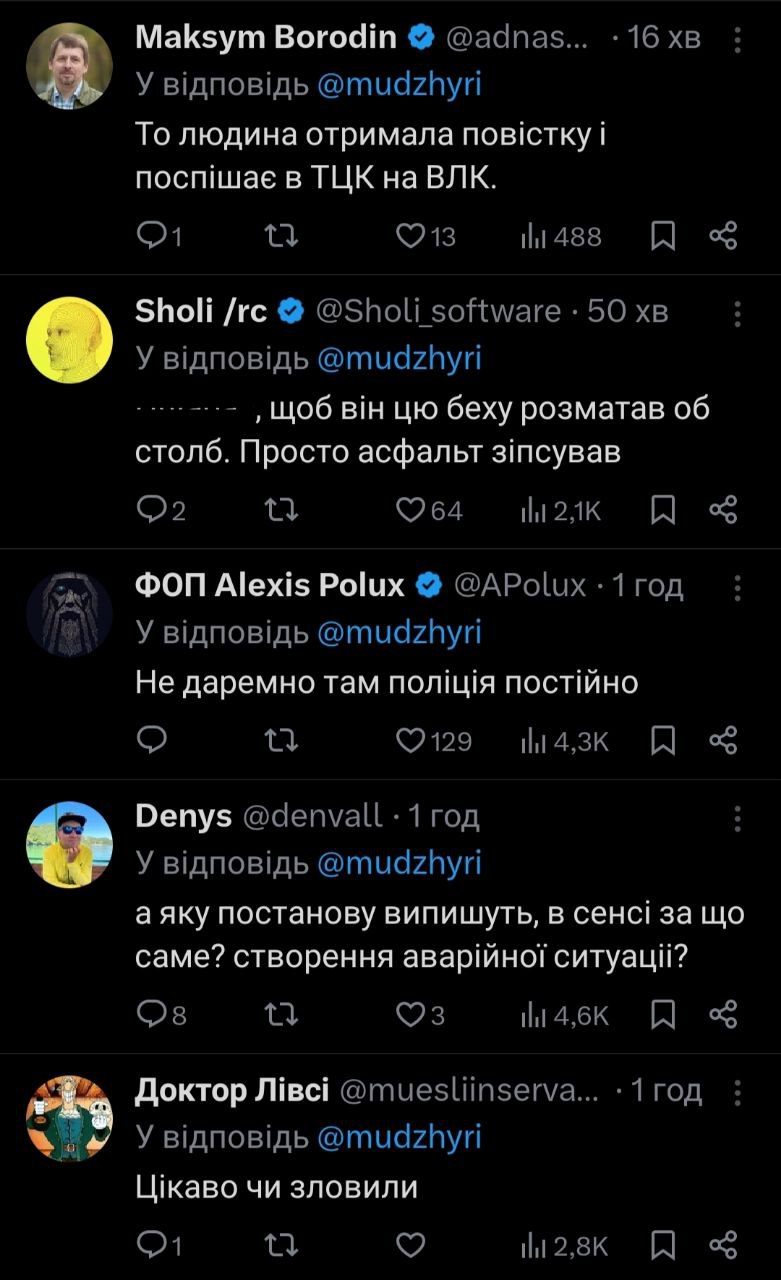781x1280 pixels.
Task: Share ФОП Alexis Polux's reply
Action: (723, 741)
